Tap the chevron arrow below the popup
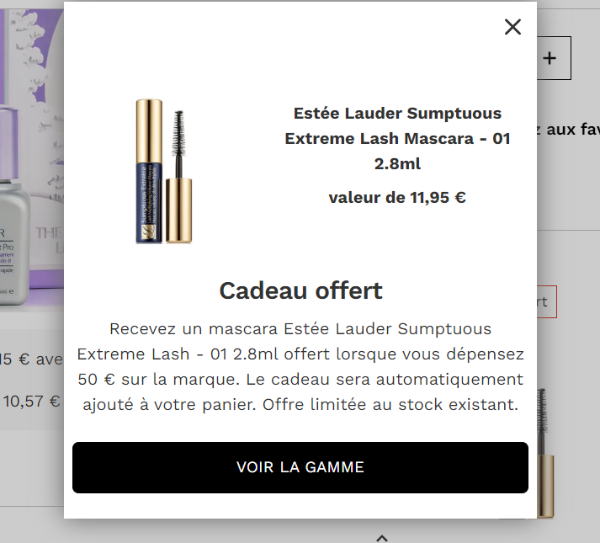 pos(381,537)
